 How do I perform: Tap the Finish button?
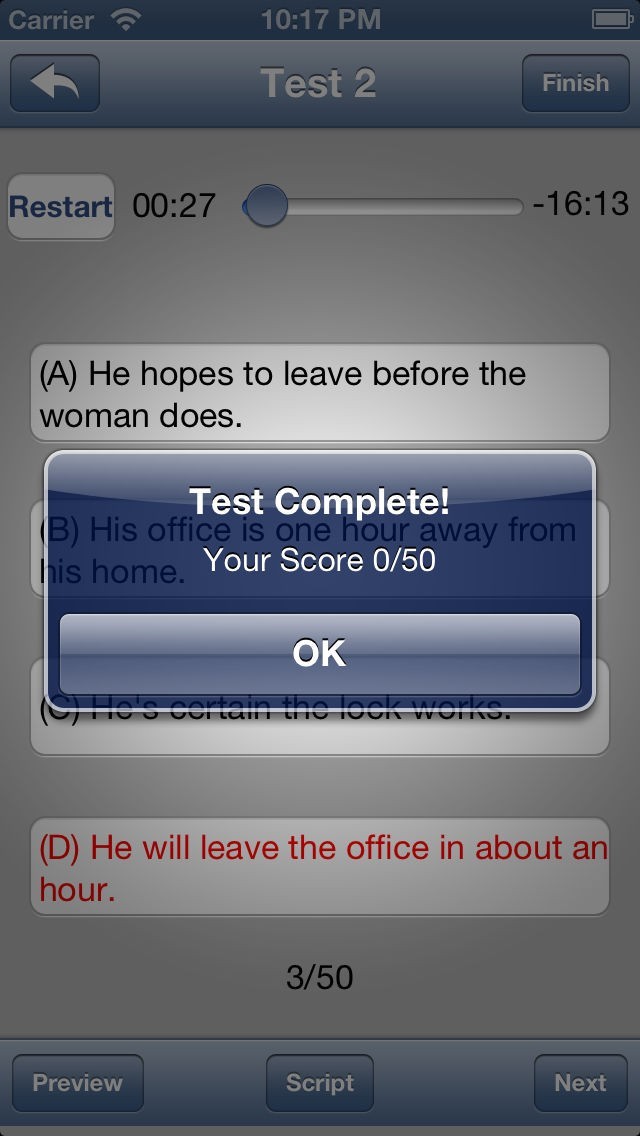(575, 83)
